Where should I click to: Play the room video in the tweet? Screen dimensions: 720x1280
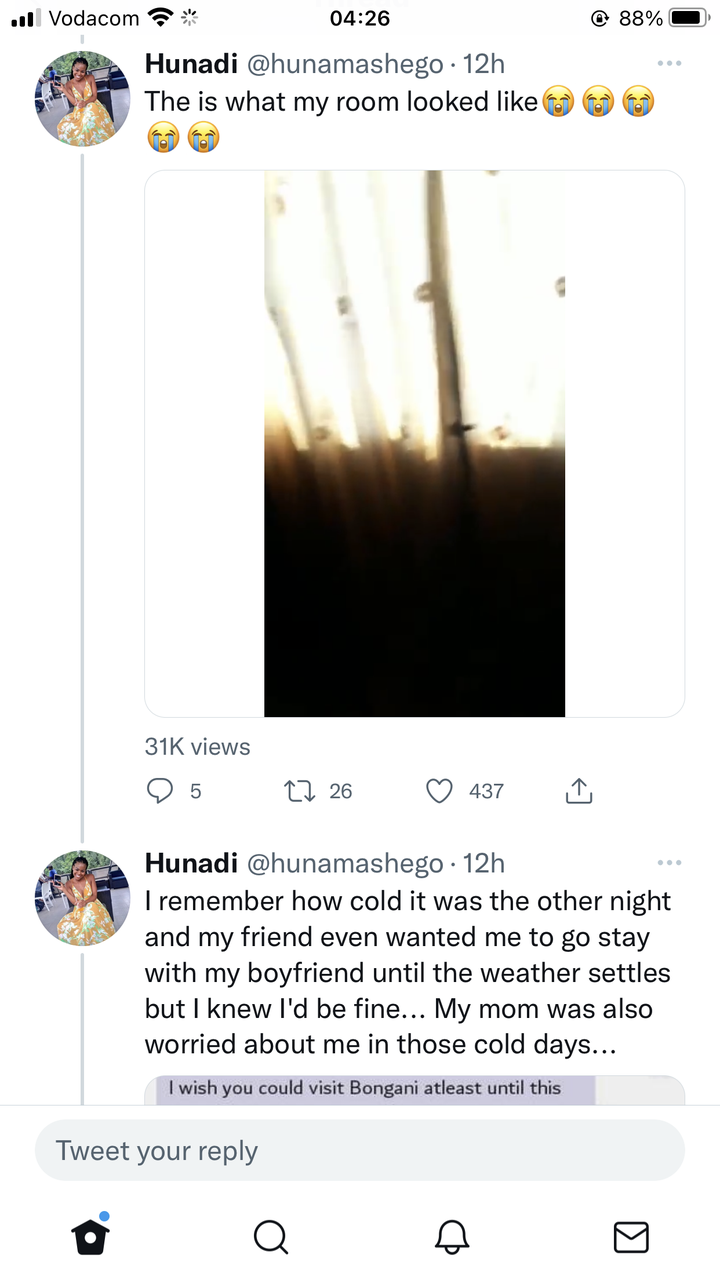click(415, 443)
